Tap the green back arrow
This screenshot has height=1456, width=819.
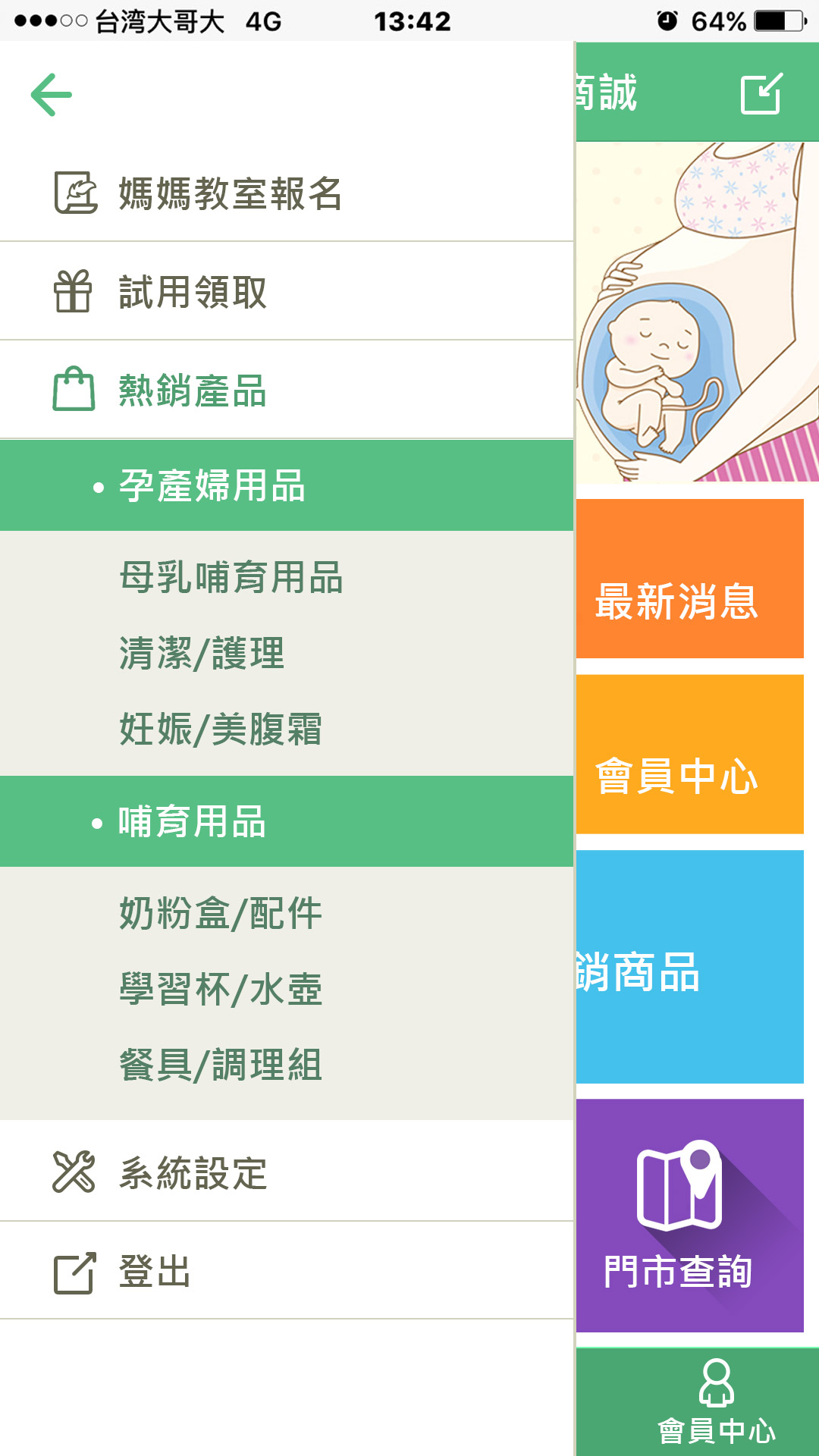point(51,95)
